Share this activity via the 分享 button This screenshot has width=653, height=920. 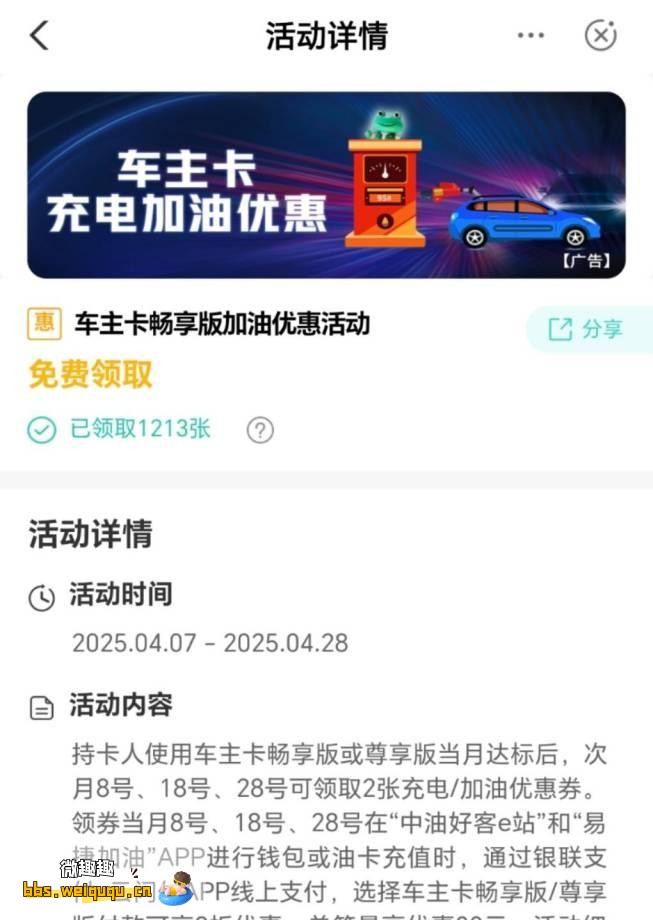click(x=587, y=329)
